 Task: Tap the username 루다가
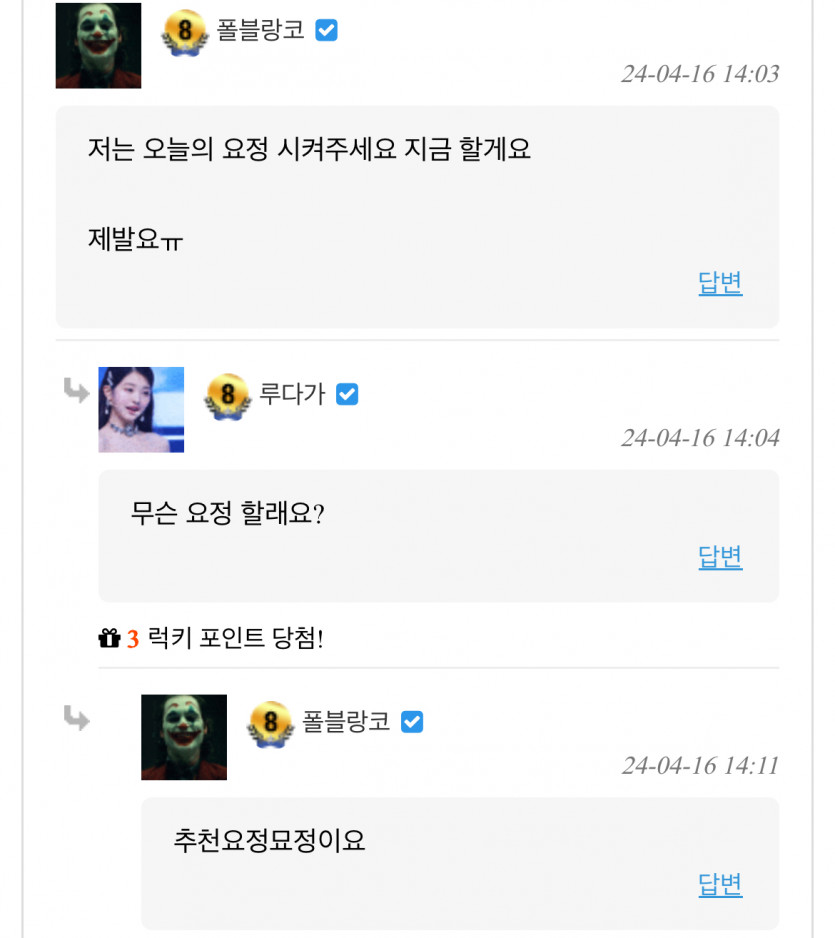(x=292, y=394)
